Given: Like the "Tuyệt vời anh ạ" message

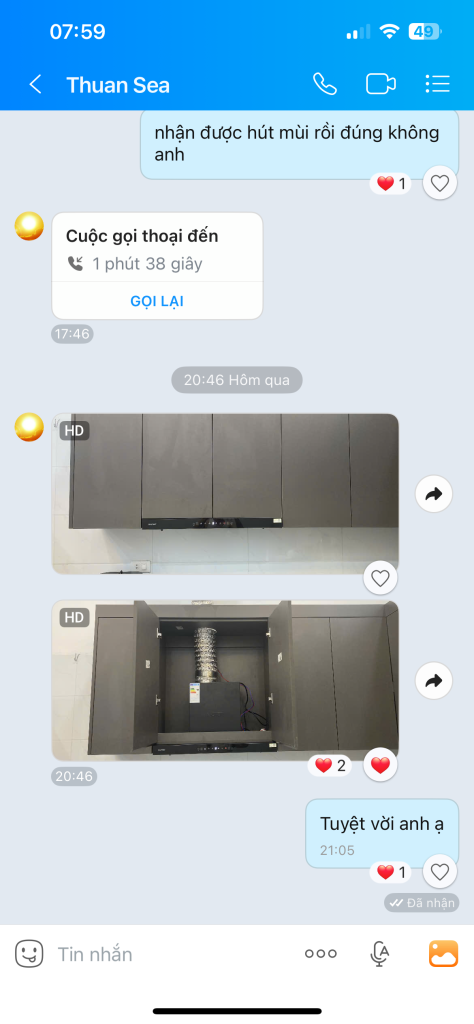Looking at the screenshot, I should tap(440, 872).
